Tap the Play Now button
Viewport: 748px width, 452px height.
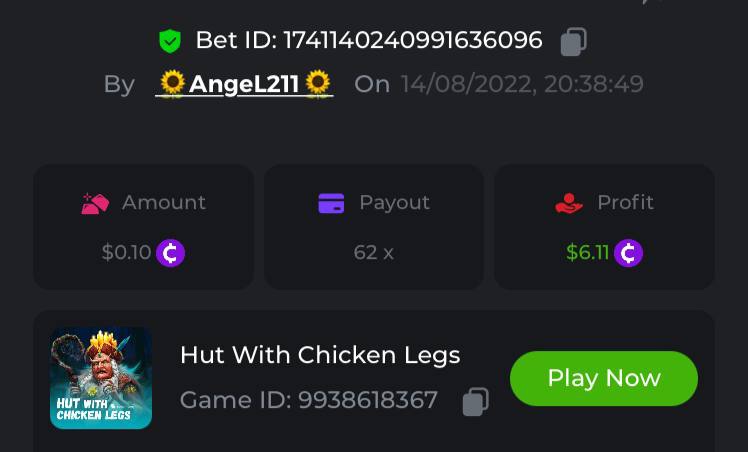[x=603, y=378]
